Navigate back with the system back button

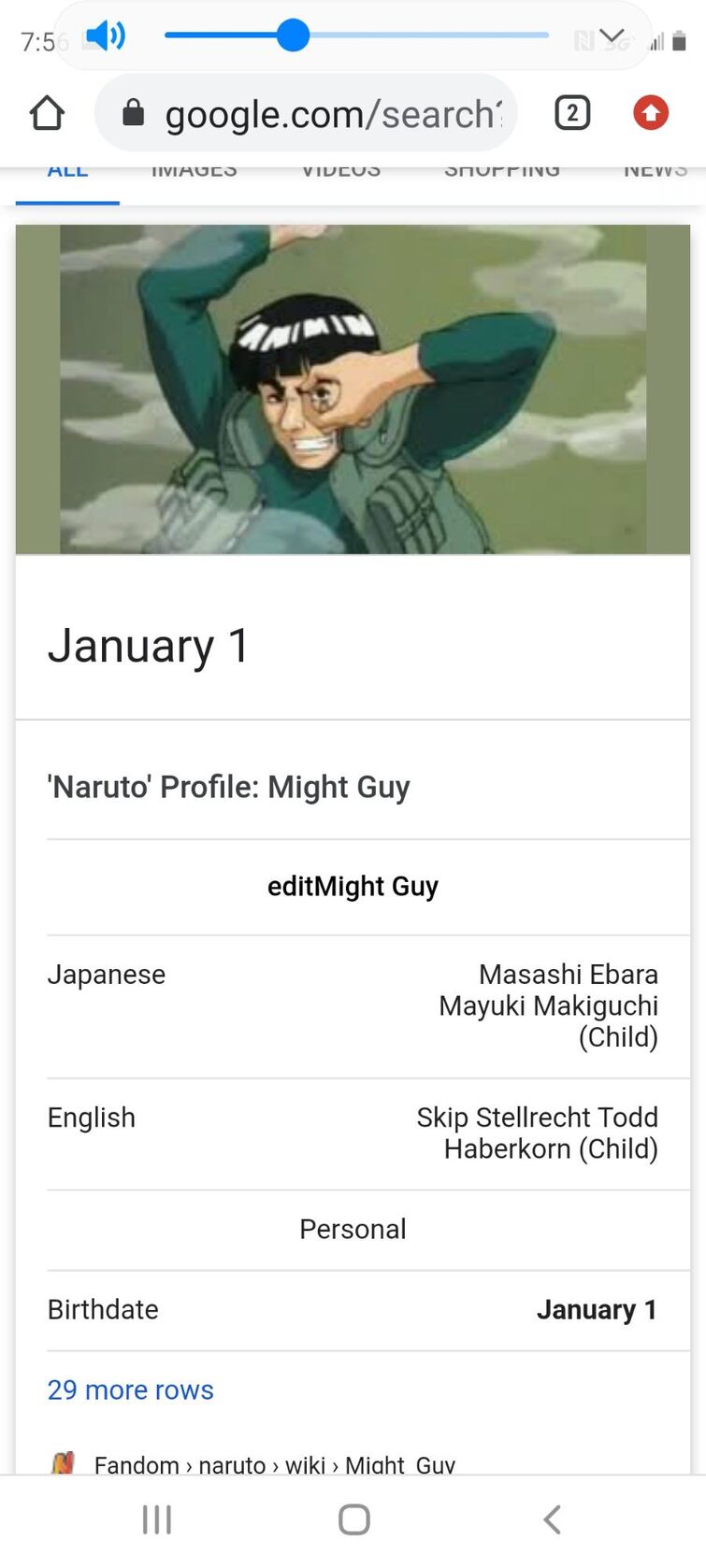pyautogui.click(x=552, y=1519)
